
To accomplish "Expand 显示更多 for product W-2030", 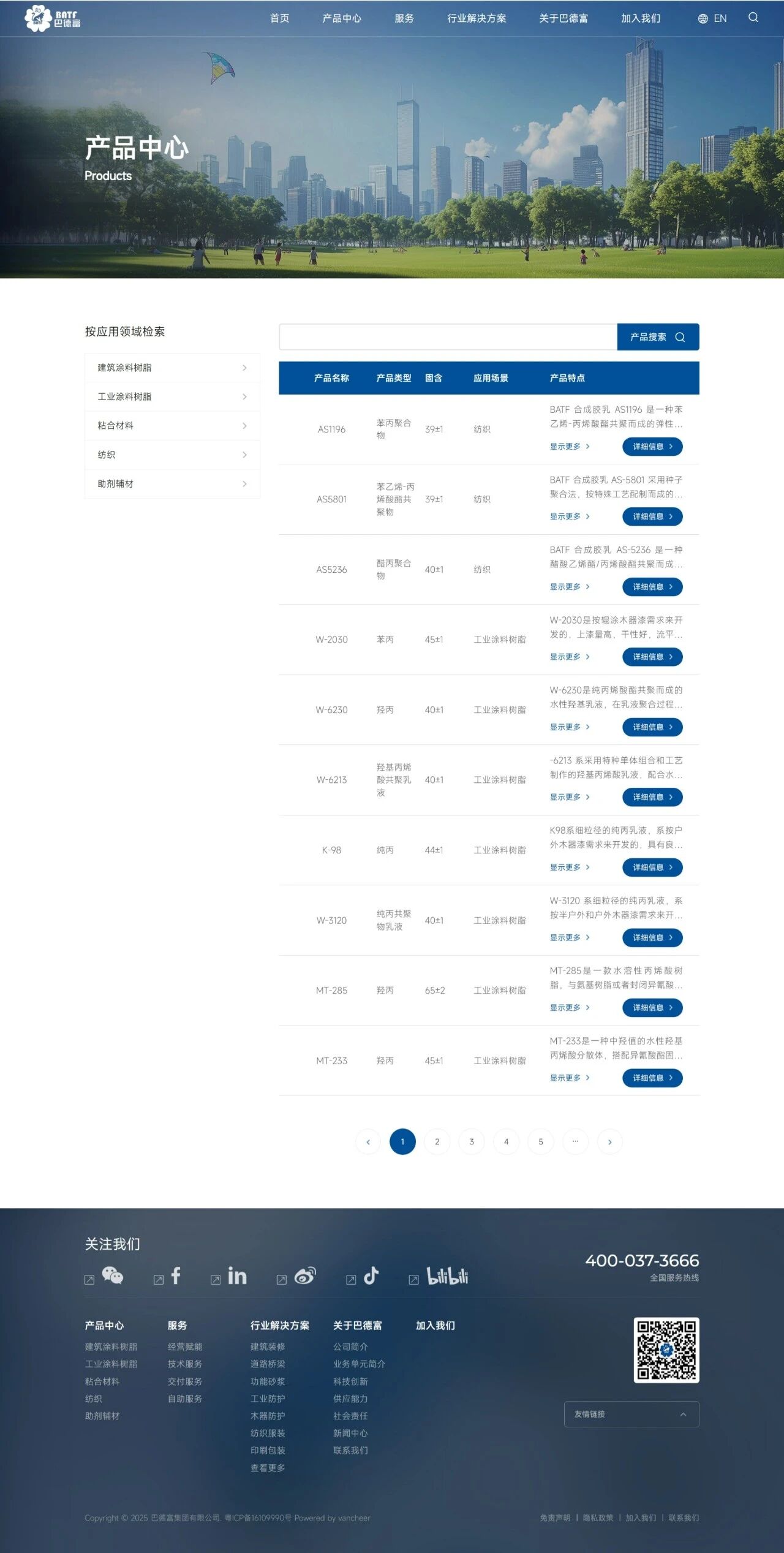I will click(x=569, y=657).
